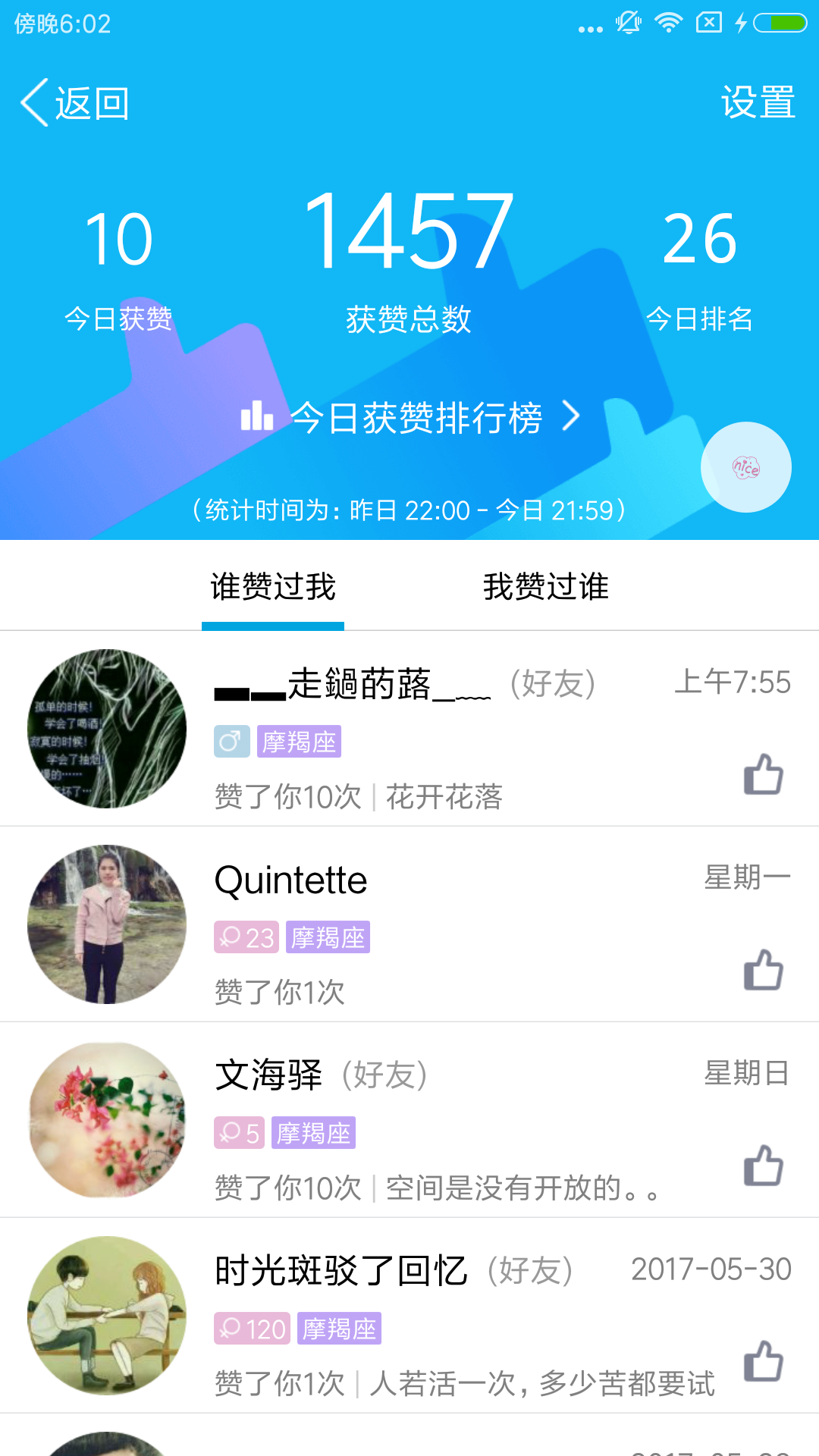Tap the floating nice sticker button
This screenshot has width=819, height=1456.
tap(745, 467)
